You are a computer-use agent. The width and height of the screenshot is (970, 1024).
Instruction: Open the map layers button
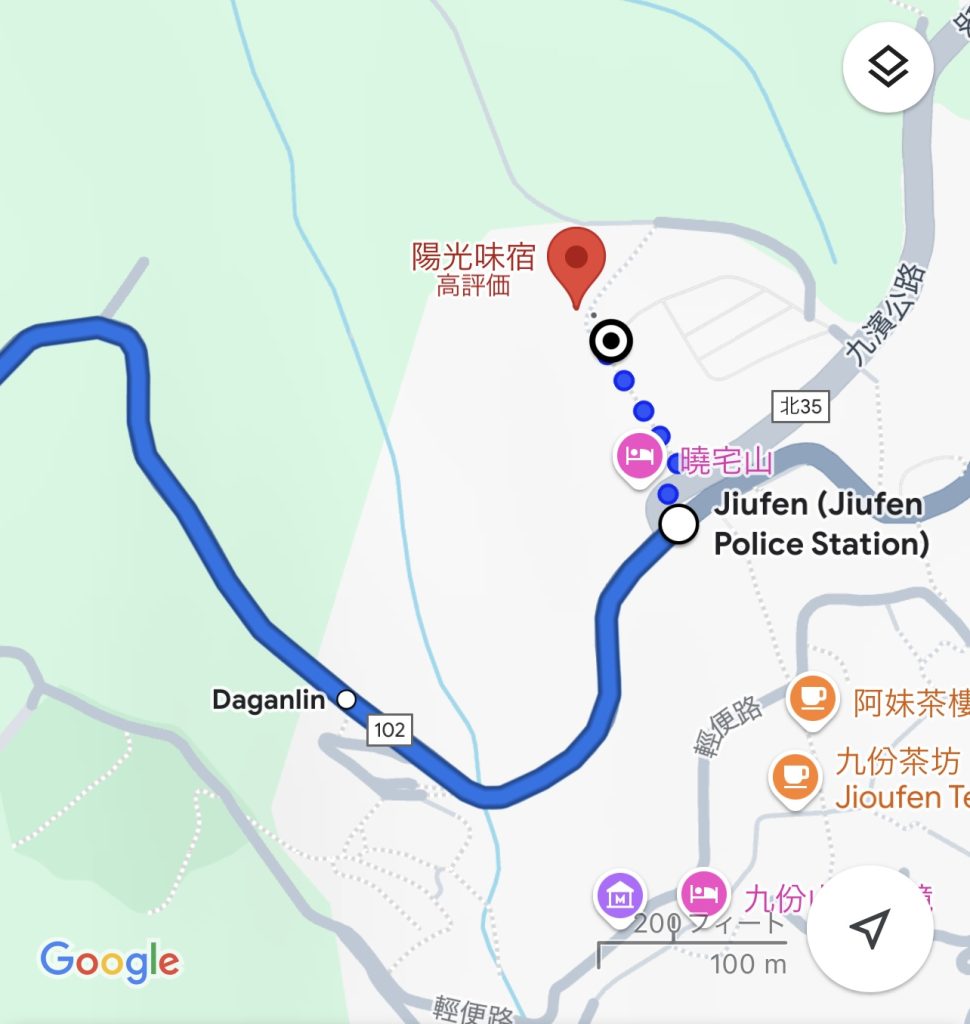[x=888, y=67]
